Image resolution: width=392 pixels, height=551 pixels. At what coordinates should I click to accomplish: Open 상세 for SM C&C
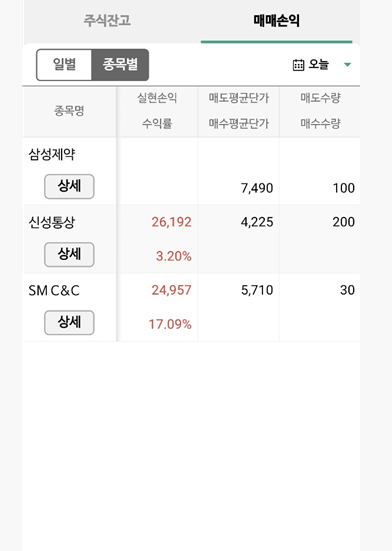pyautogui.click(x=69, y=322)
